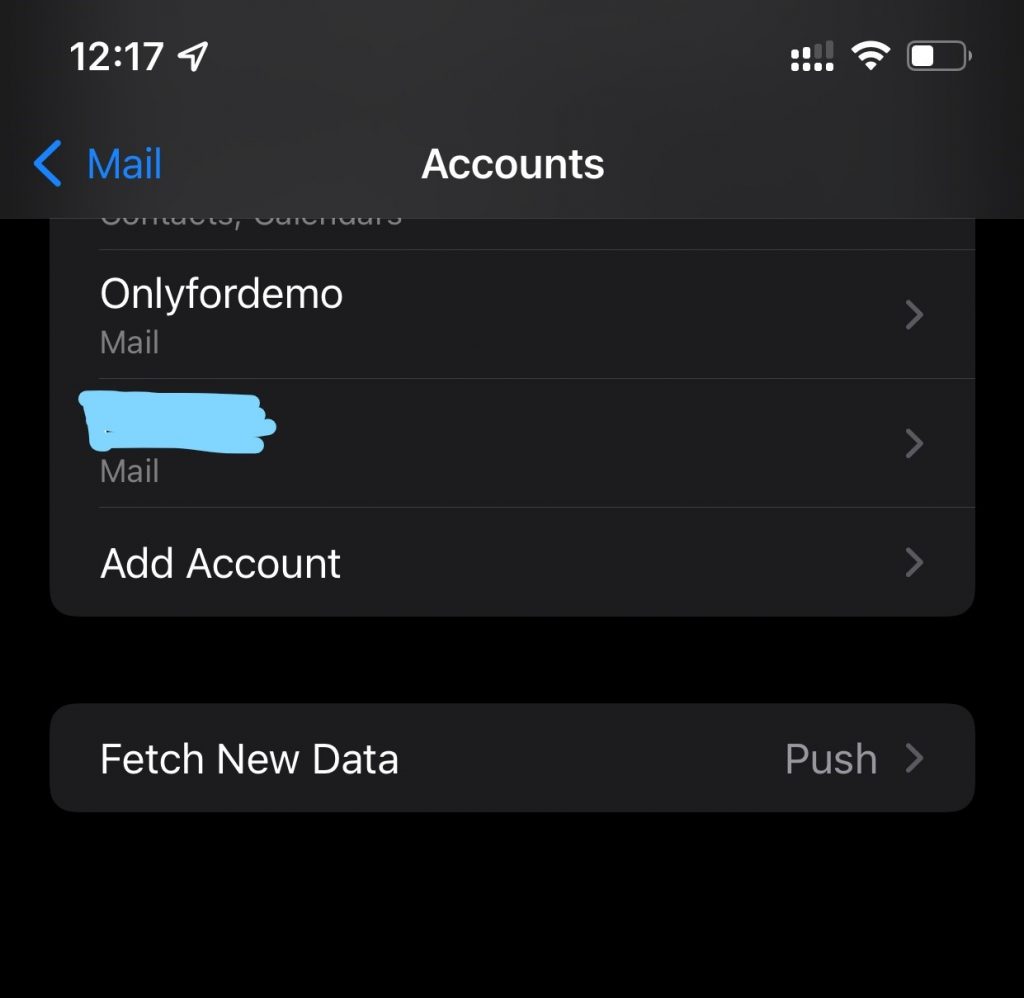Open Fetch New Data settings
Viewport: 1024px width, 998px height.
pos(510,759)
